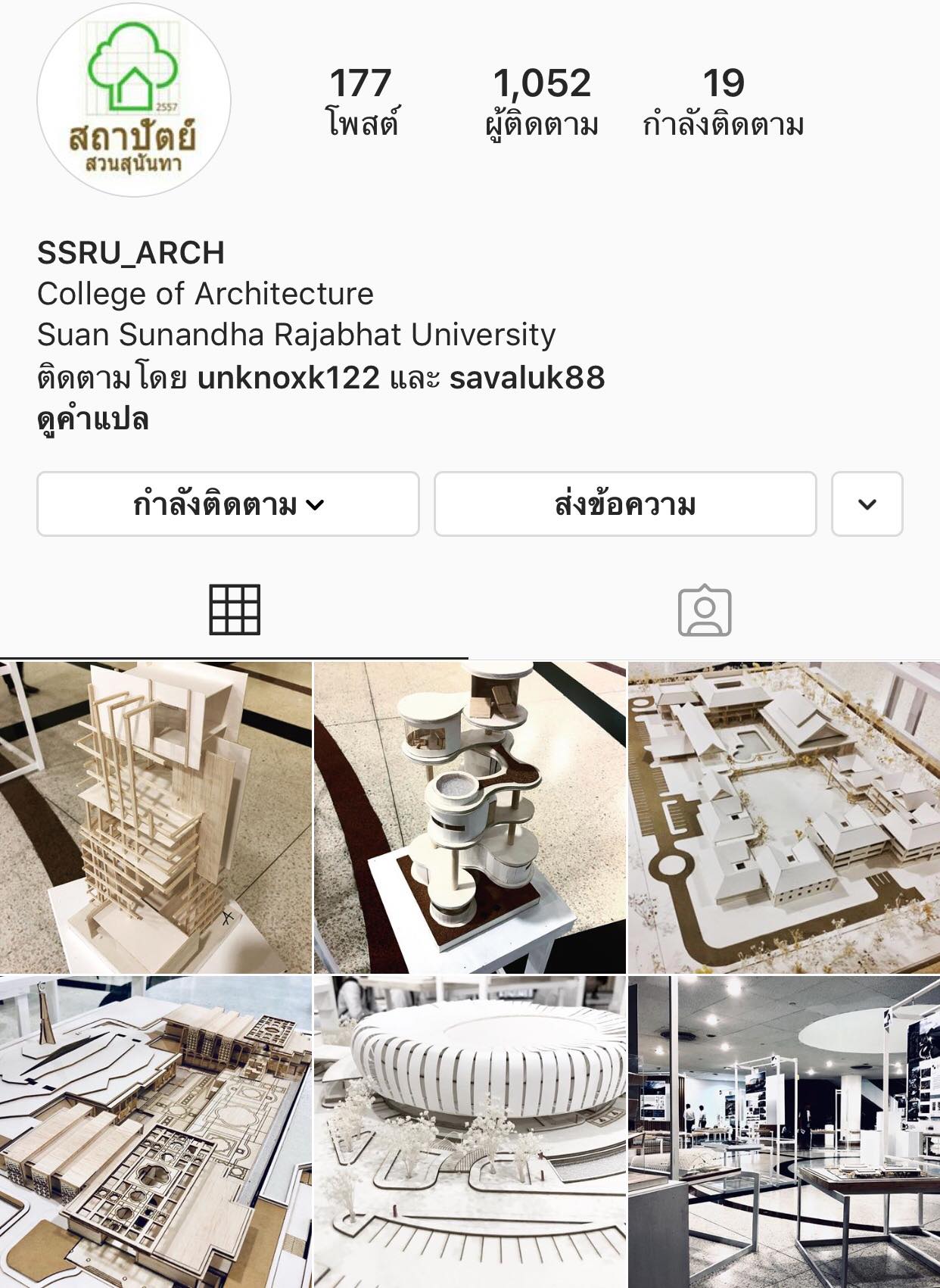Switch to the grid posts tab
Viewport: 940px width, 1288px height.
tap(235, 610)
